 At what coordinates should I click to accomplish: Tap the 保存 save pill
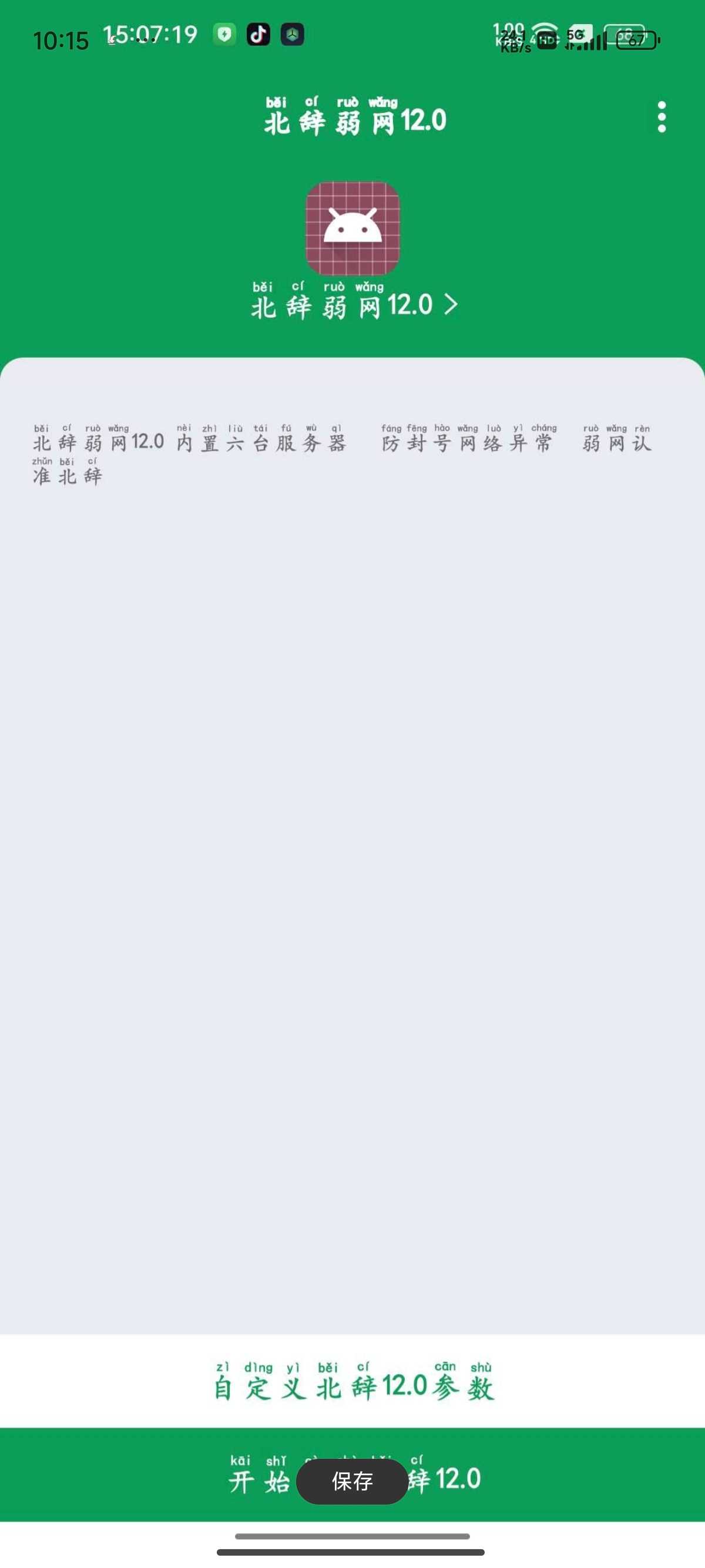point(352,1481)
